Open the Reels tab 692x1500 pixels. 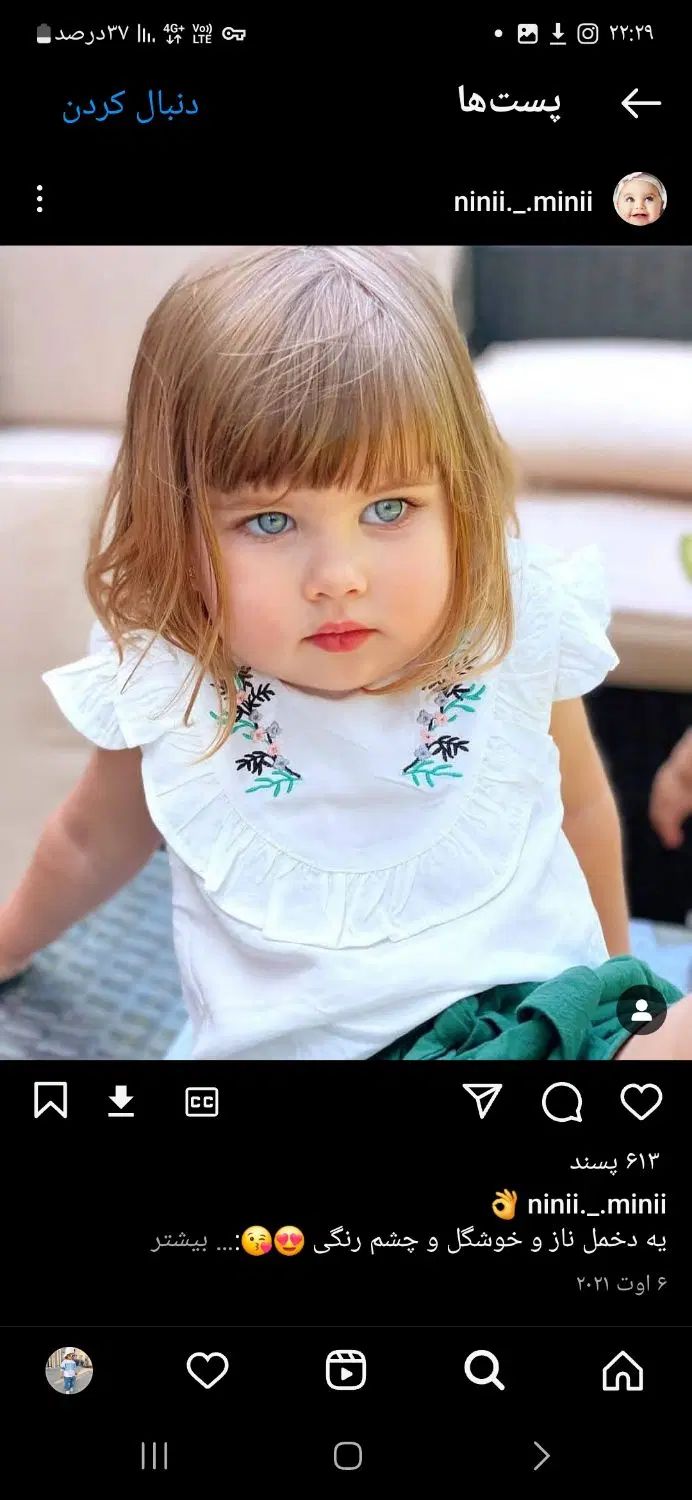[346, 1370]
